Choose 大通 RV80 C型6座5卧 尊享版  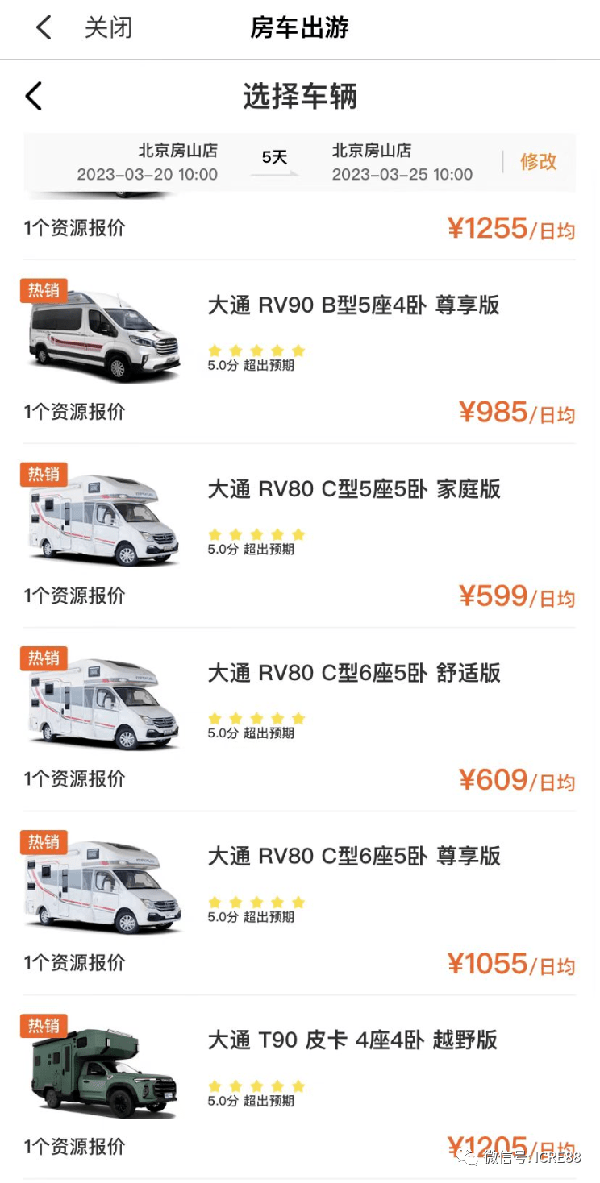[x=353, y=857]
